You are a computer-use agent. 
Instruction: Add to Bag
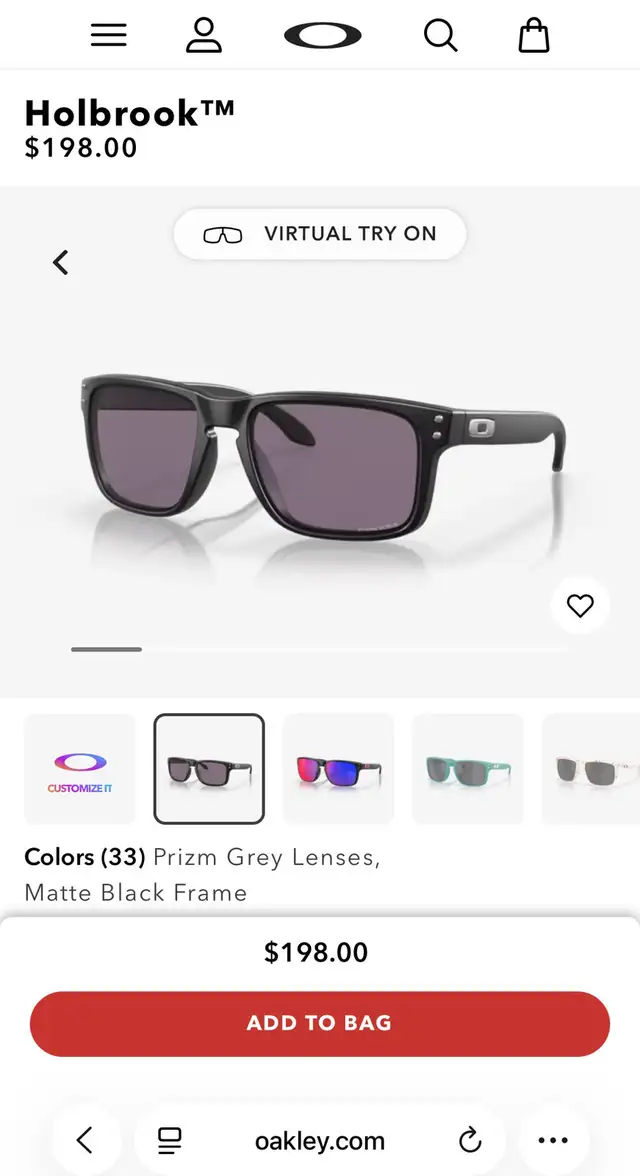tap(320, 1023)
